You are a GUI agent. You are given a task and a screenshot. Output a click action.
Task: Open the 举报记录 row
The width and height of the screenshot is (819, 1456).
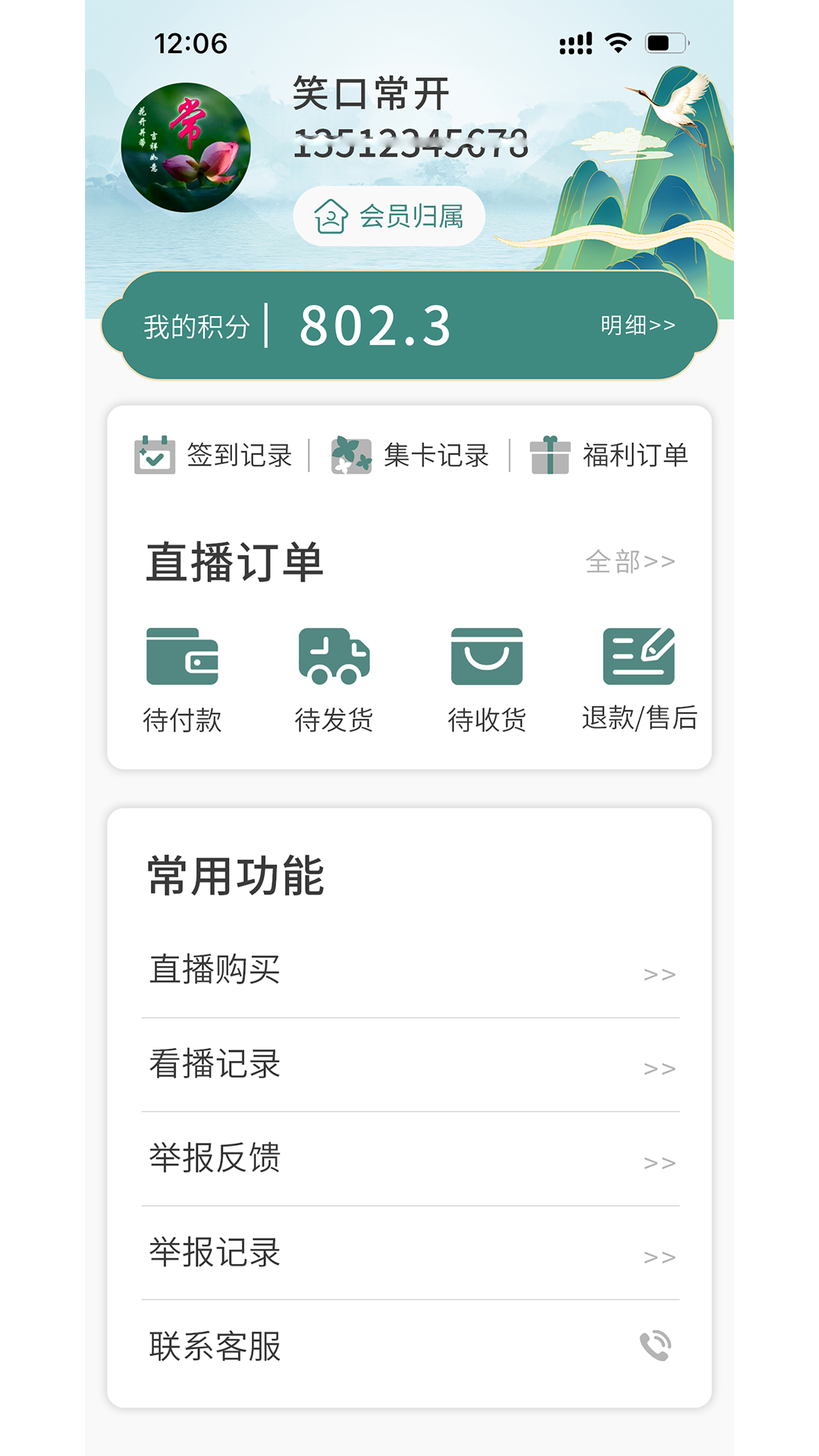tap(410, 1253)
